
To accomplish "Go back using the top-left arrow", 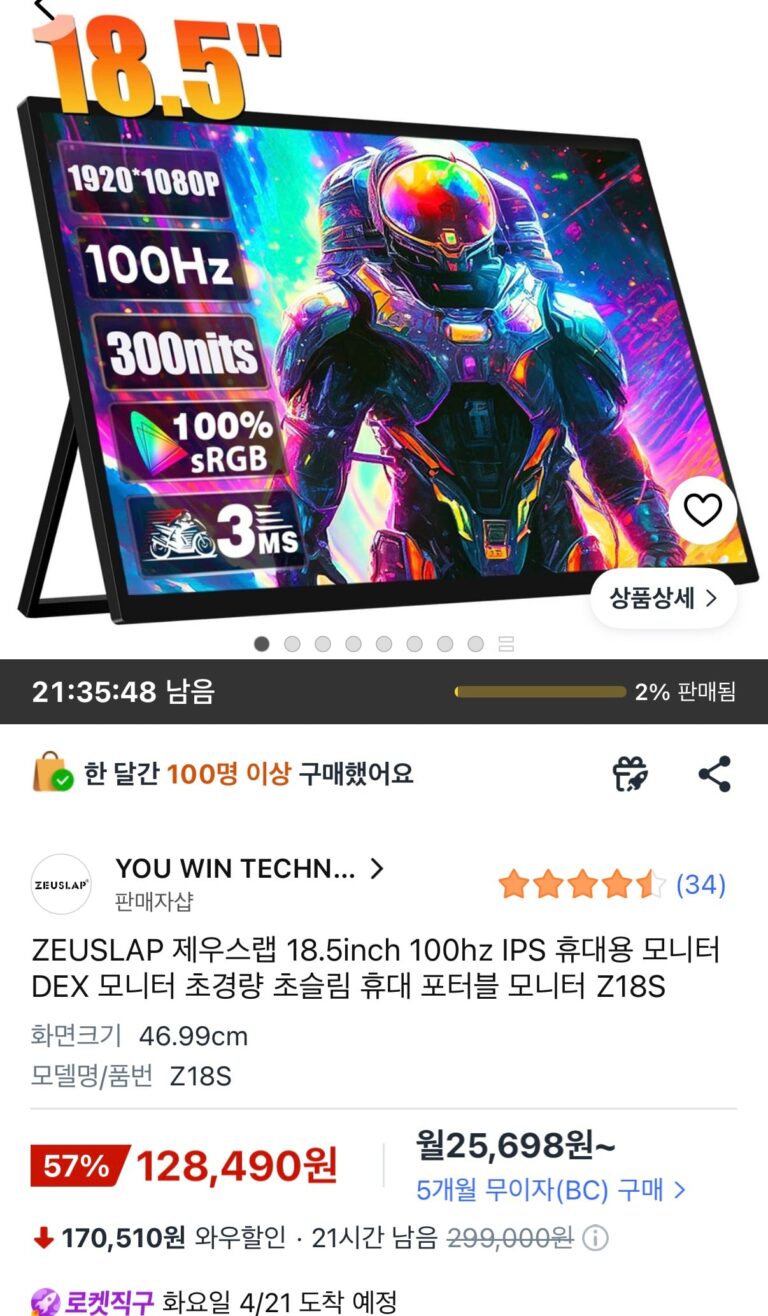I will point(43,9).
